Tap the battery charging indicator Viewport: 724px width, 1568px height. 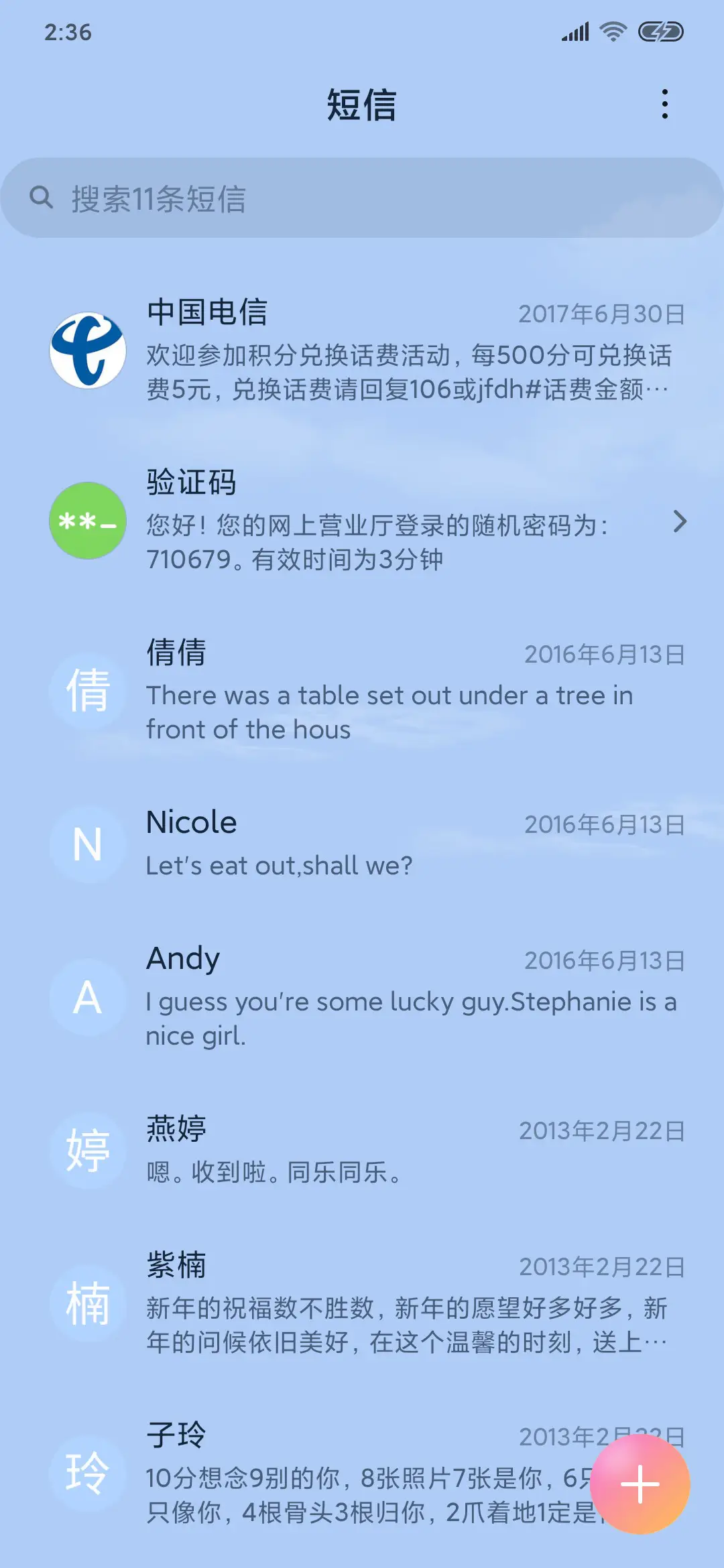pos(660,31)
